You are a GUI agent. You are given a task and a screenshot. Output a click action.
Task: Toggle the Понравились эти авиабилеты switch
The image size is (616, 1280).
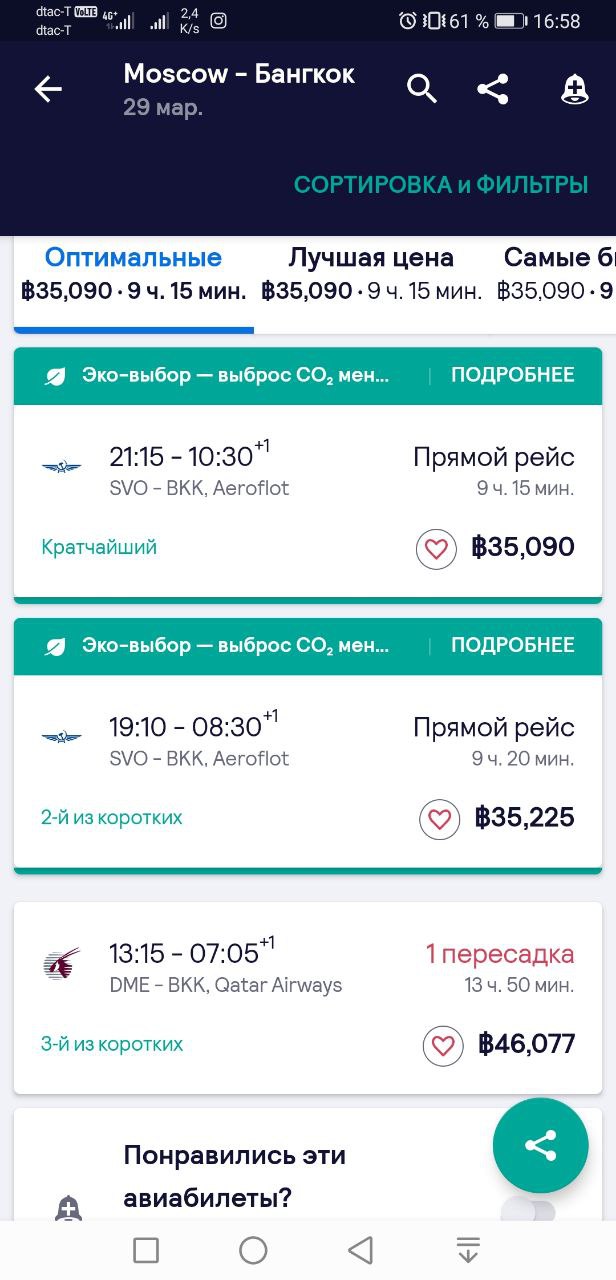tap(528, 1212)
